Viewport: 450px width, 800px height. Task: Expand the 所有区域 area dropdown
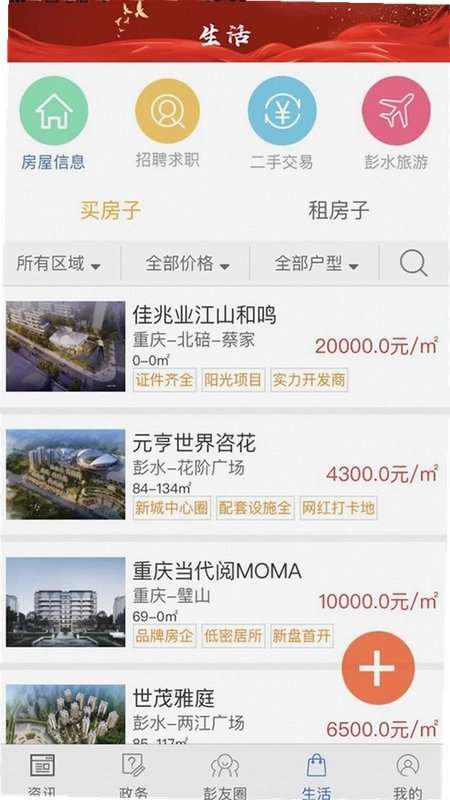pyautogui.click(x=59, y=264)
